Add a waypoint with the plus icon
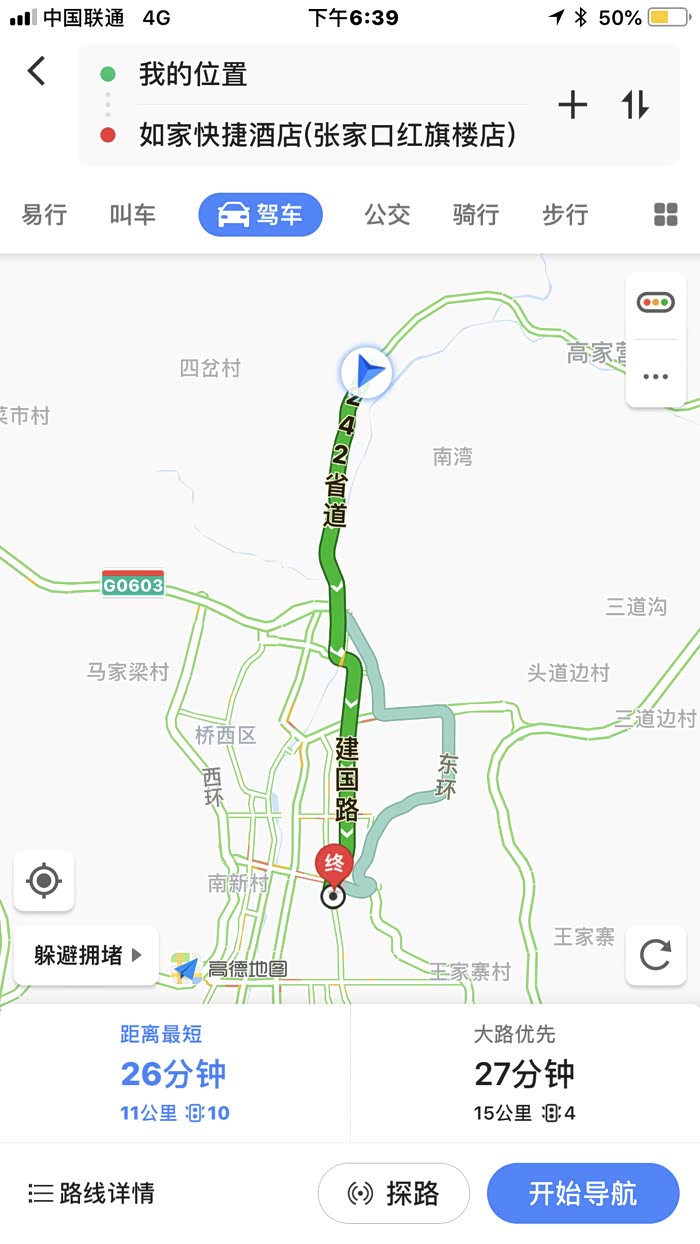Image resolution: width=700 pixels, height=1244 pixels. [572, 105]
